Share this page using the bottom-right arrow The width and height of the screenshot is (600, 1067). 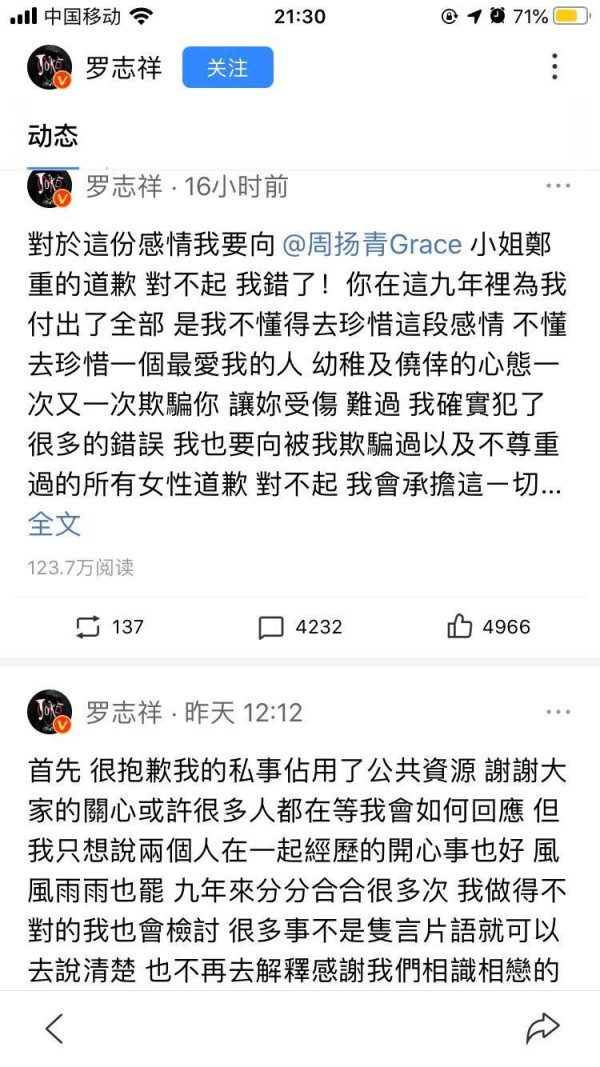[x=542, y=1028]
